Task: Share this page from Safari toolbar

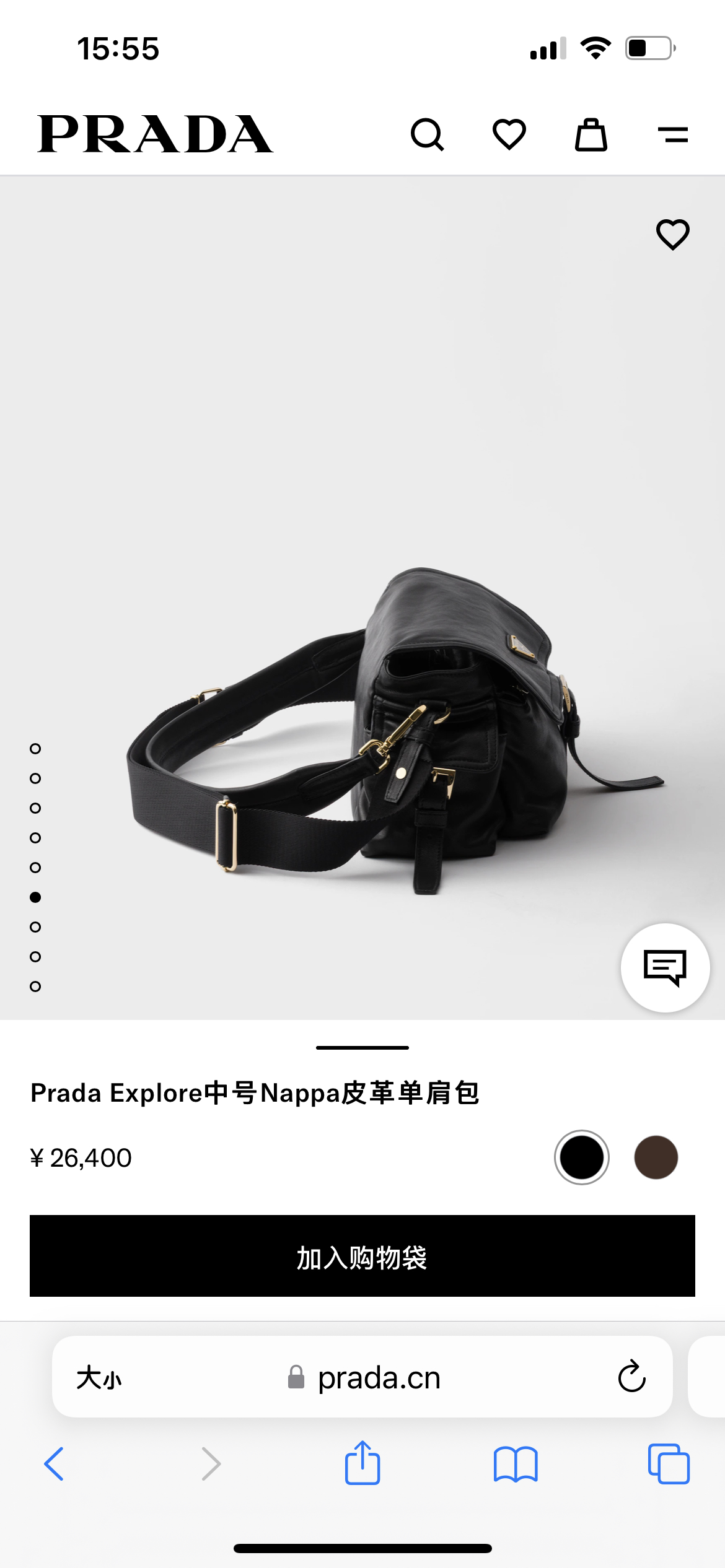Action: 362,1464
